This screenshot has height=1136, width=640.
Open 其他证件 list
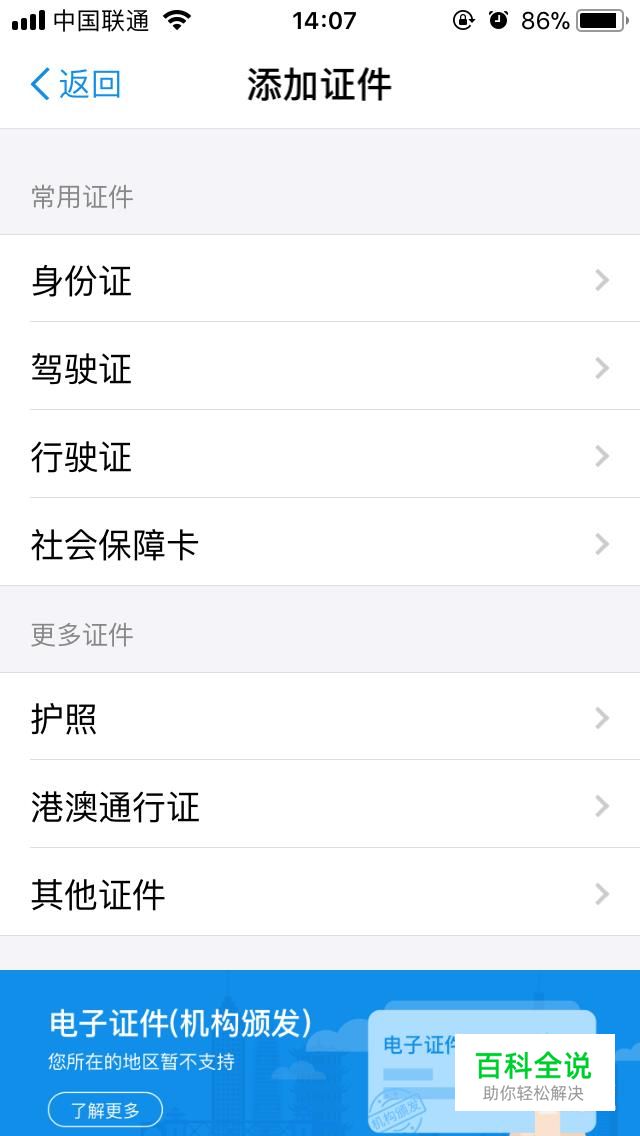tap(320, 892)
